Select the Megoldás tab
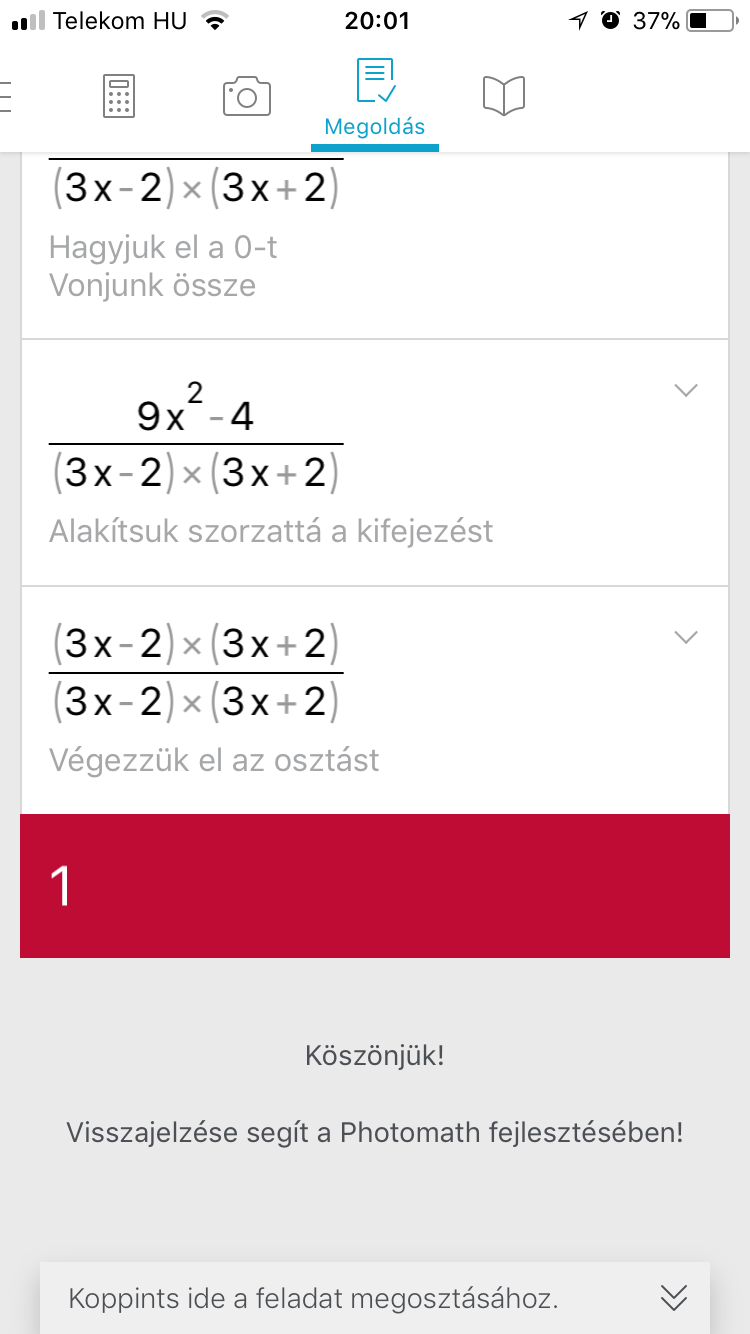 tap(375, 100)
